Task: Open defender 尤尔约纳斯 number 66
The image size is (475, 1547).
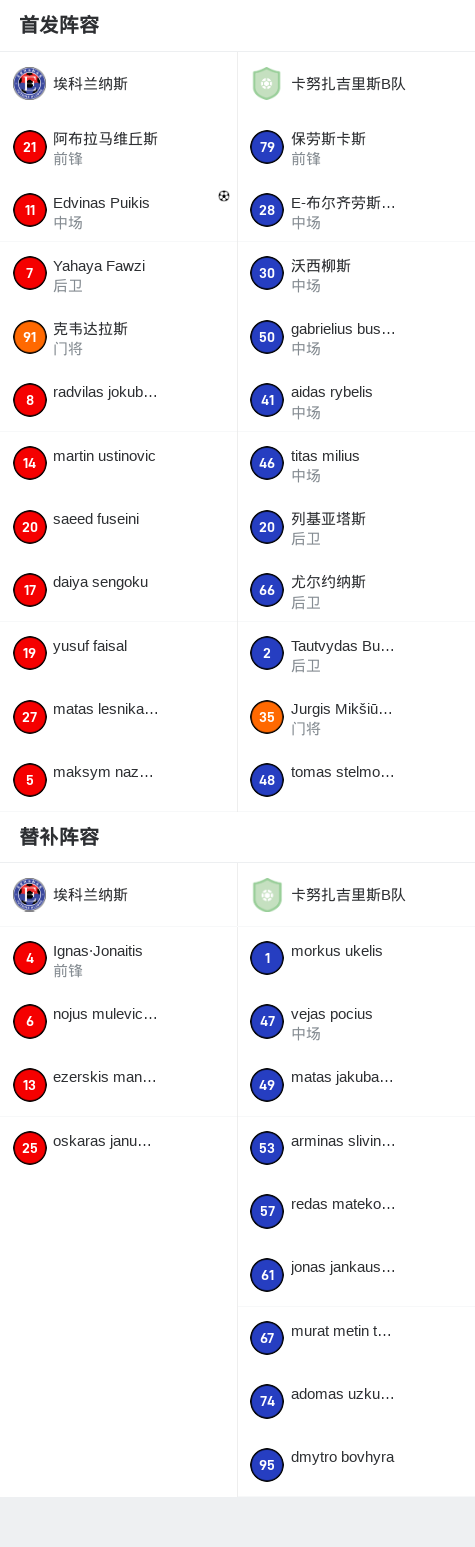Action: tap(356, 590)
